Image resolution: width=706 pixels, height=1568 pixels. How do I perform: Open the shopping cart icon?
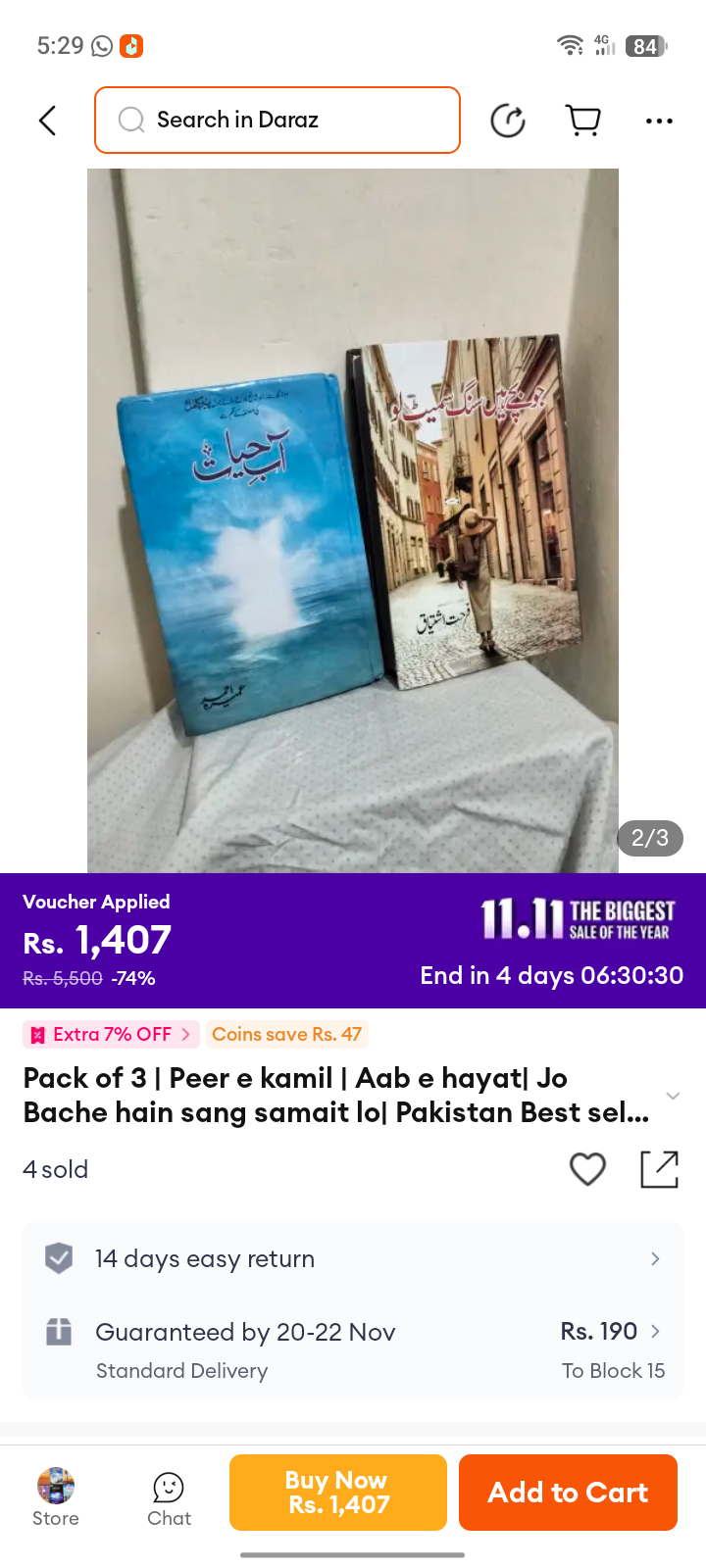(583, 121)
